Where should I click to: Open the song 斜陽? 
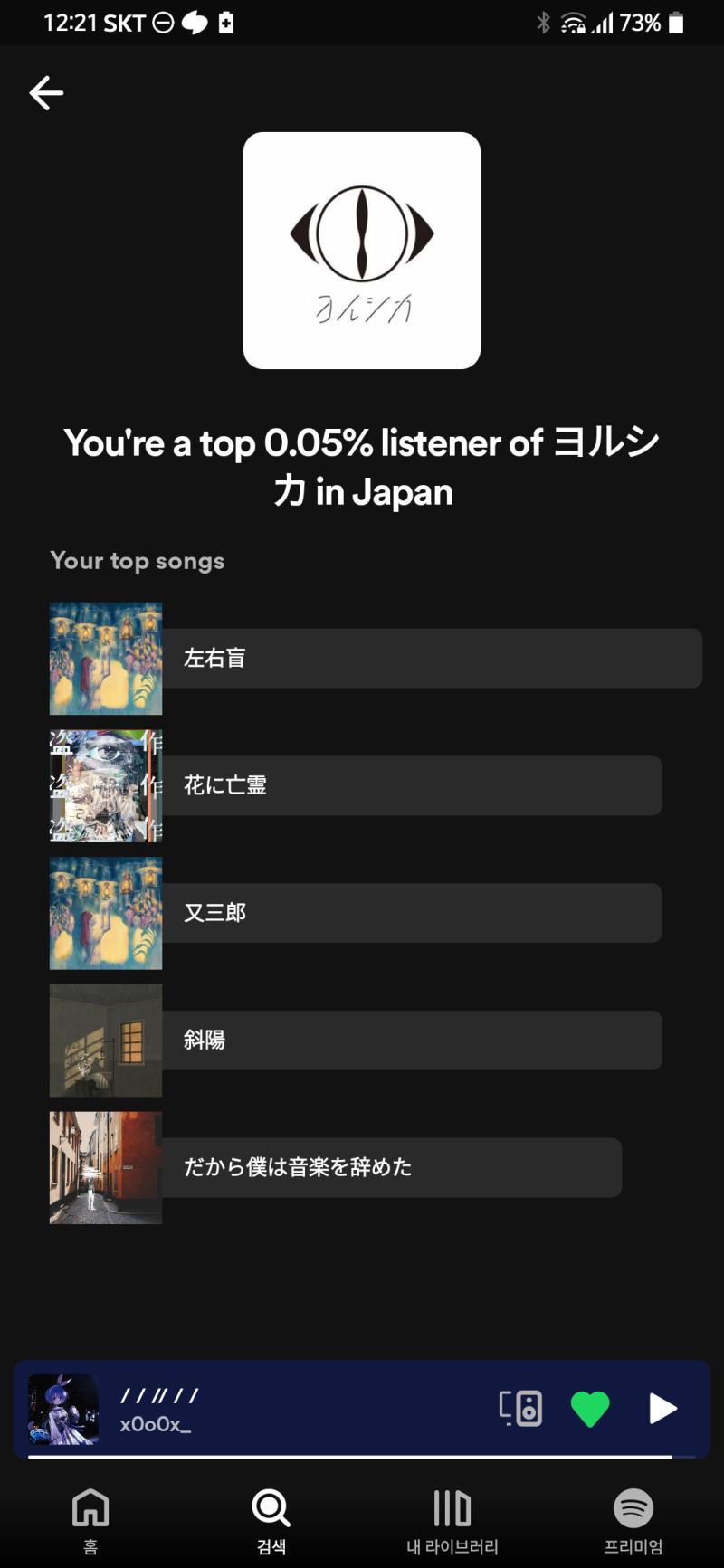click(x=356, y=1041)
